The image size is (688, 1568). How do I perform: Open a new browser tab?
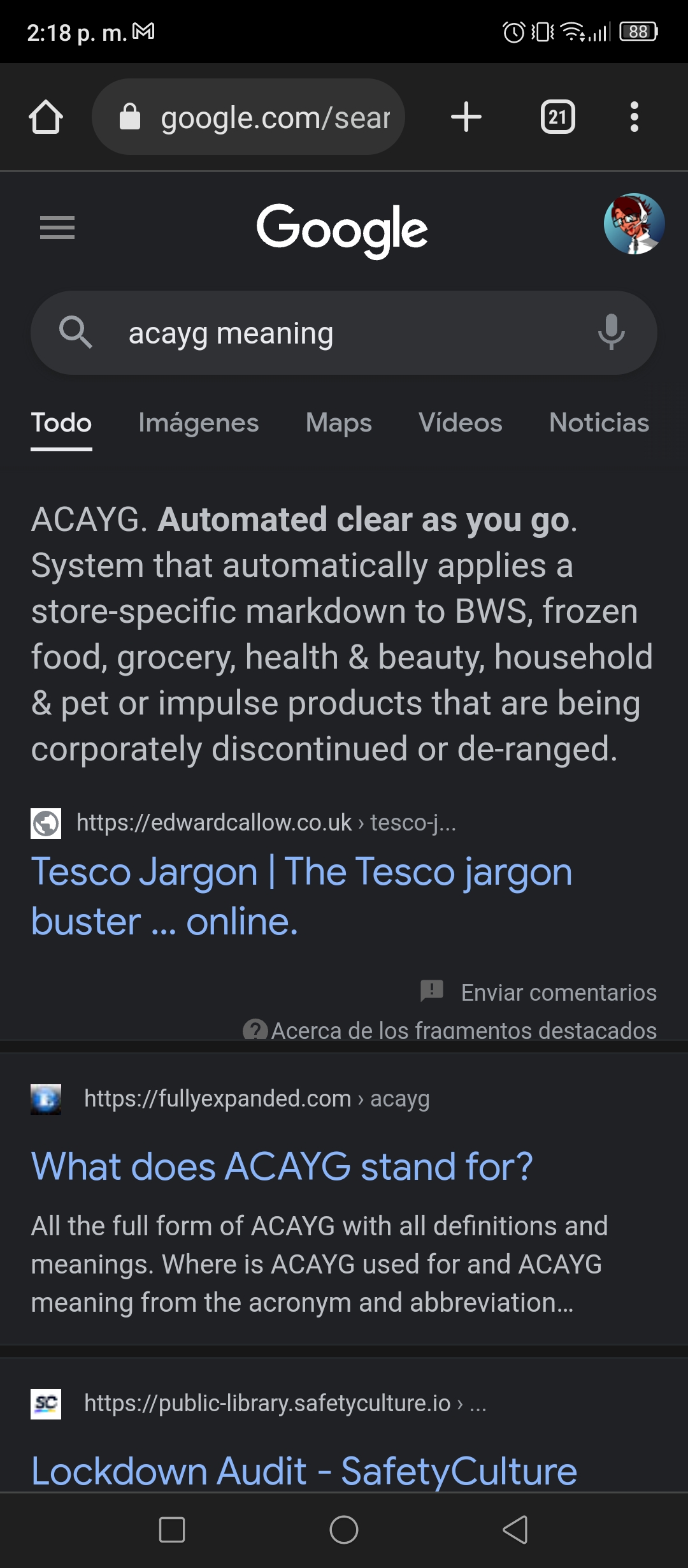(x=466, y=117)
